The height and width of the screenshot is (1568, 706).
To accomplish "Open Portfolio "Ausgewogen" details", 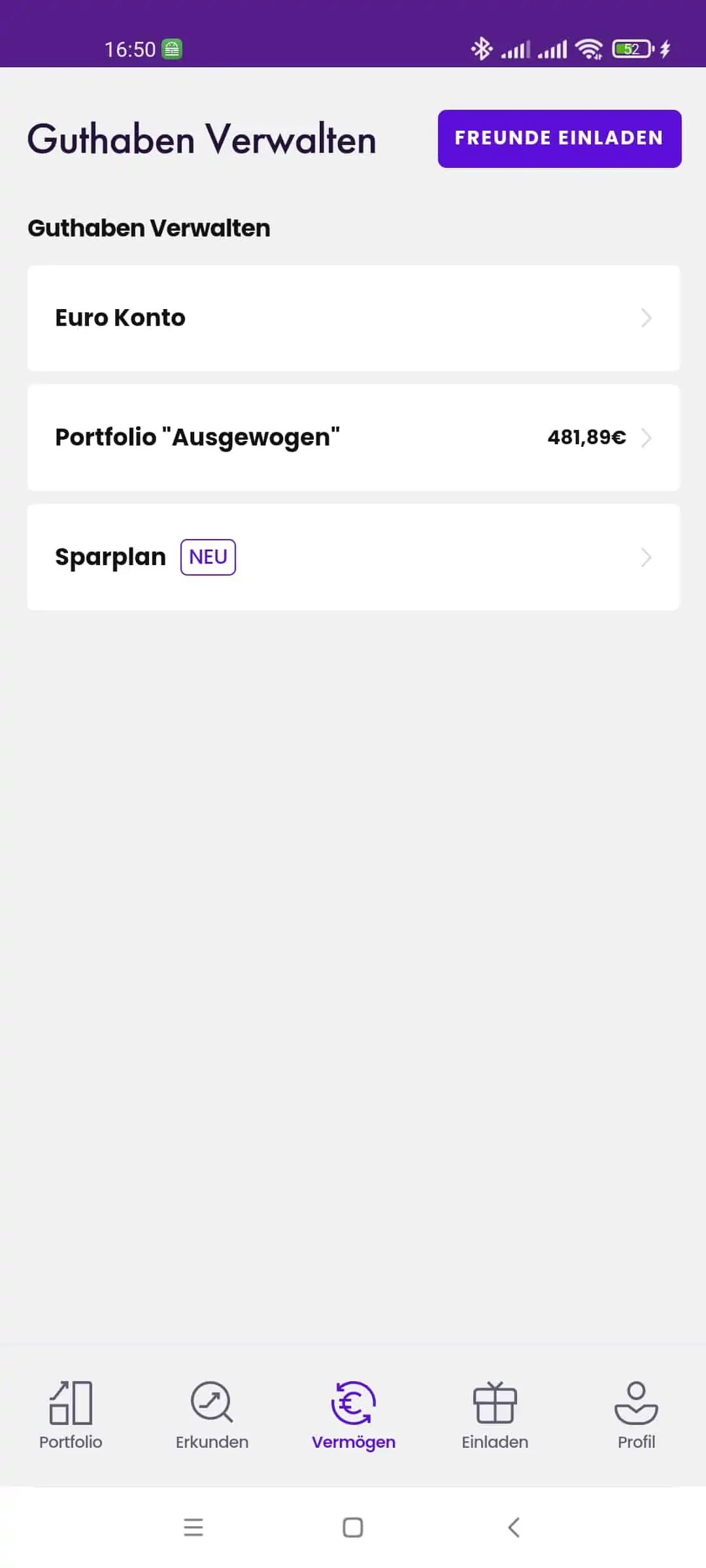I will click(353, 438).
